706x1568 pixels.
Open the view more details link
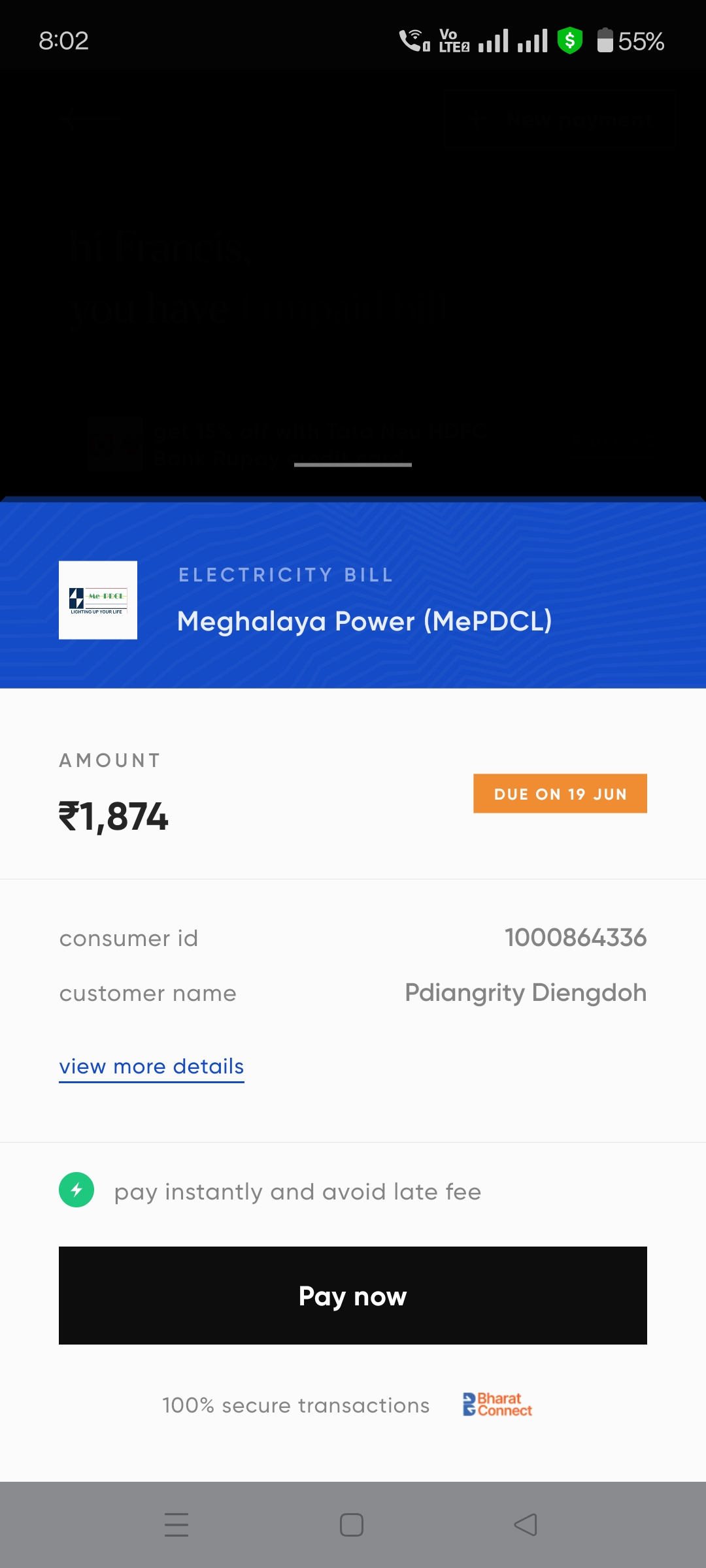point(152,1066)
